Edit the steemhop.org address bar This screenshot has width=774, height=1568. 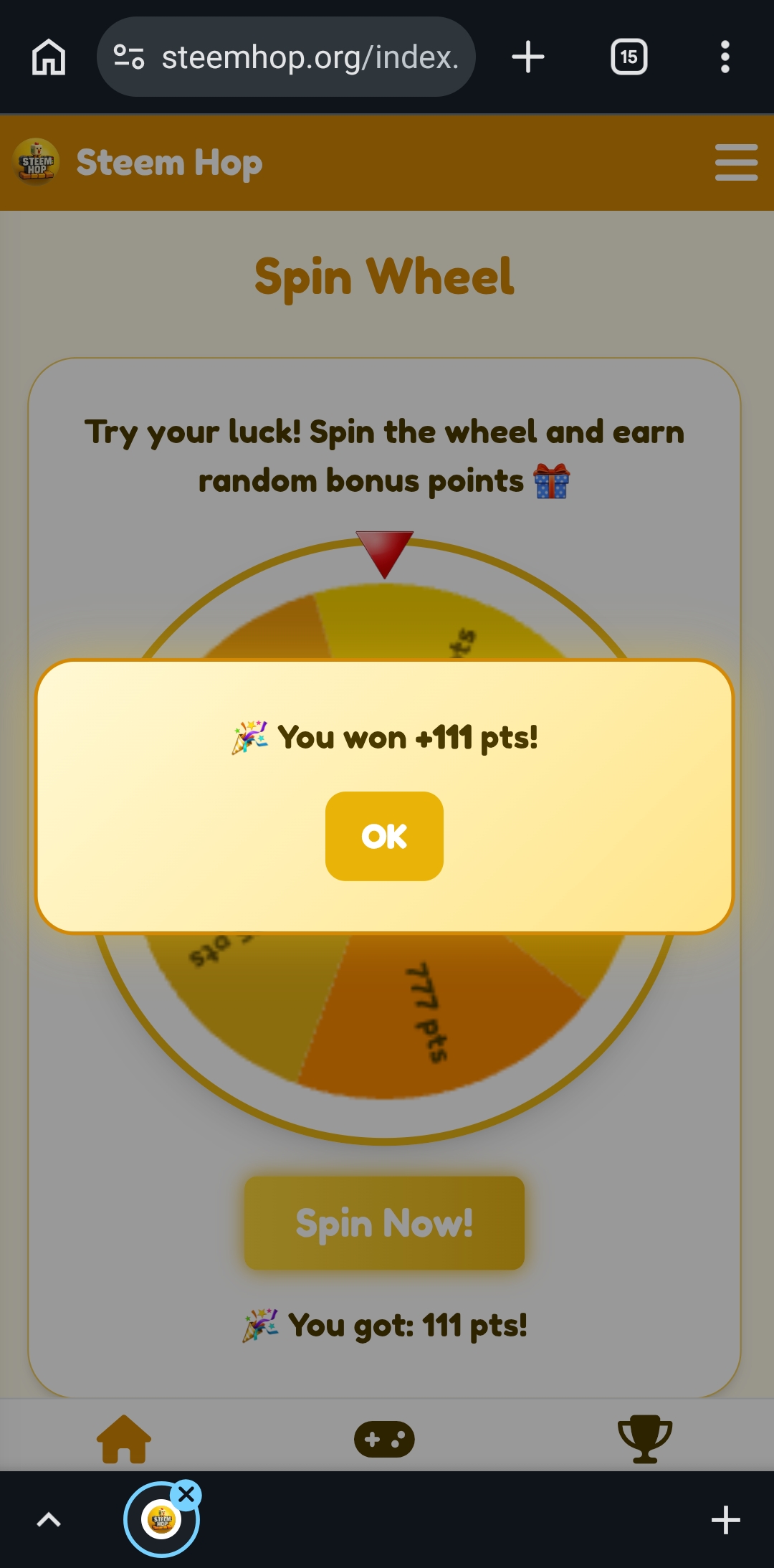286,57
